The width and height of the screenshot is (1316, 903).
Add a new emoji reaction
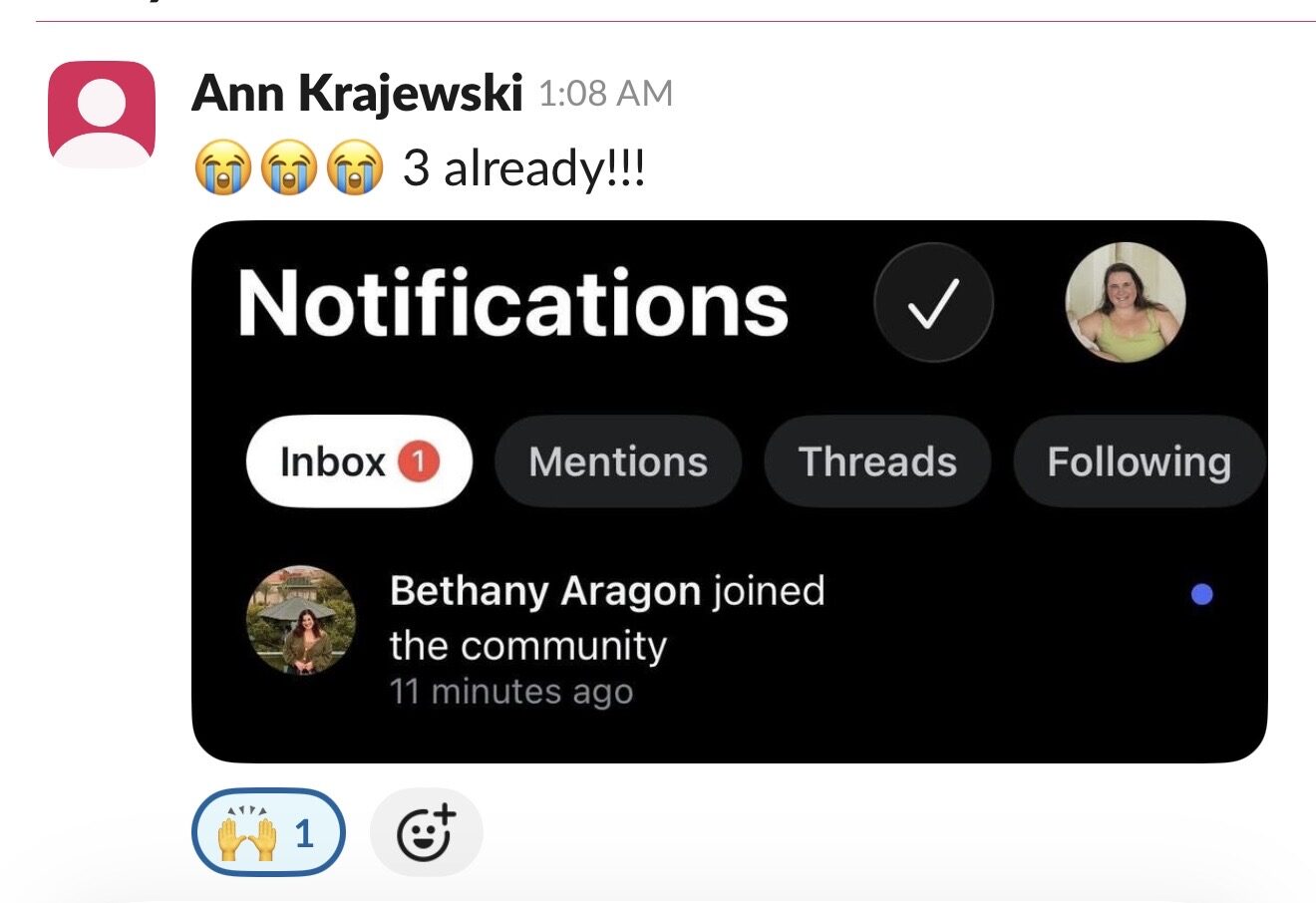point(426,832)
